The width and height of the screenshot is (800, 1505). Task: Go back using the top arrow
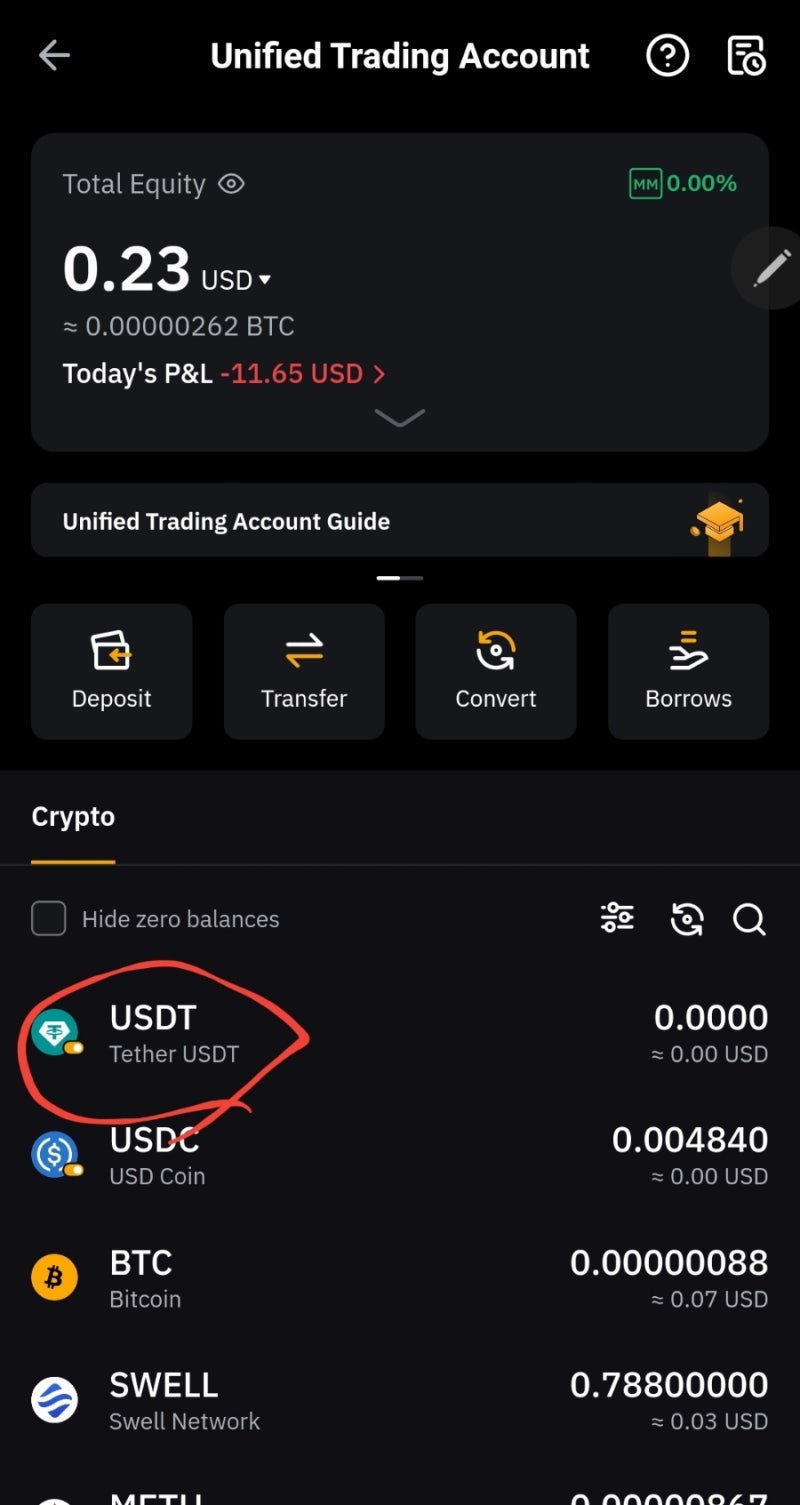point(54,56)
